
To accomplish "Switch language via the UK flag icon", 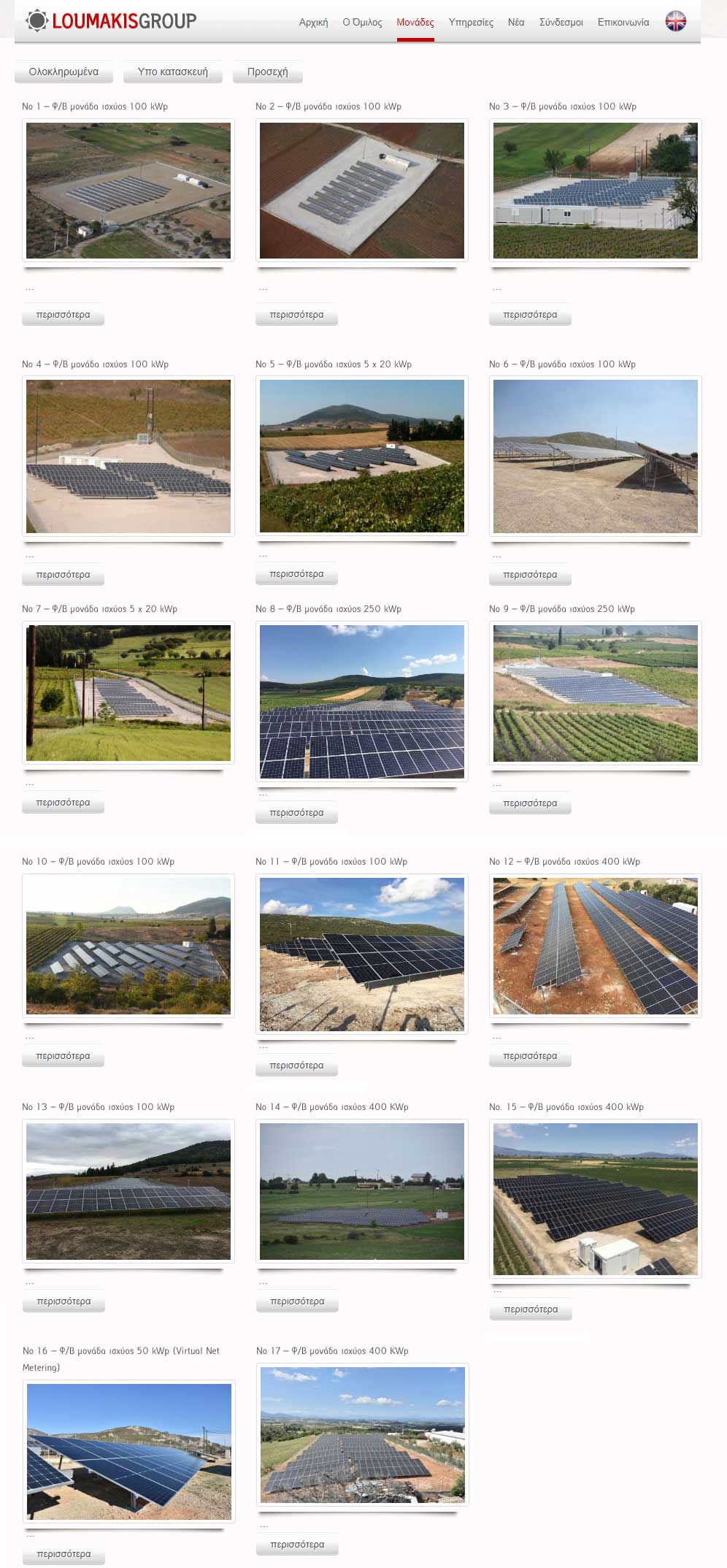I will pos(675,22).
